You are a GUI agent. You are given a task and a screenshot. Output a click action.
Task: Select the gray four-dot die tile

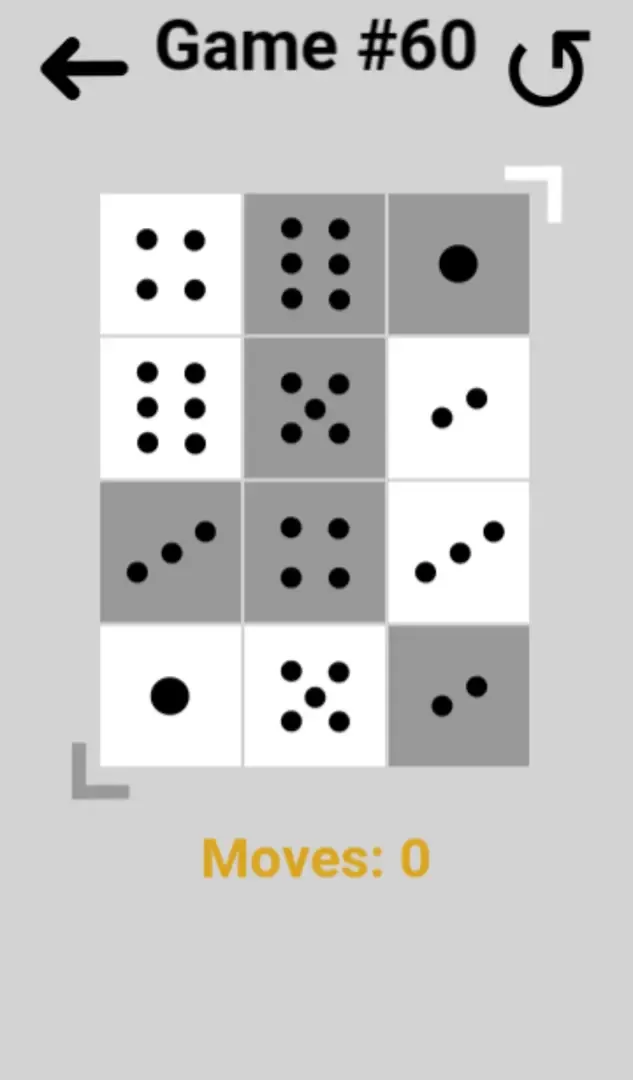(315, 552)
